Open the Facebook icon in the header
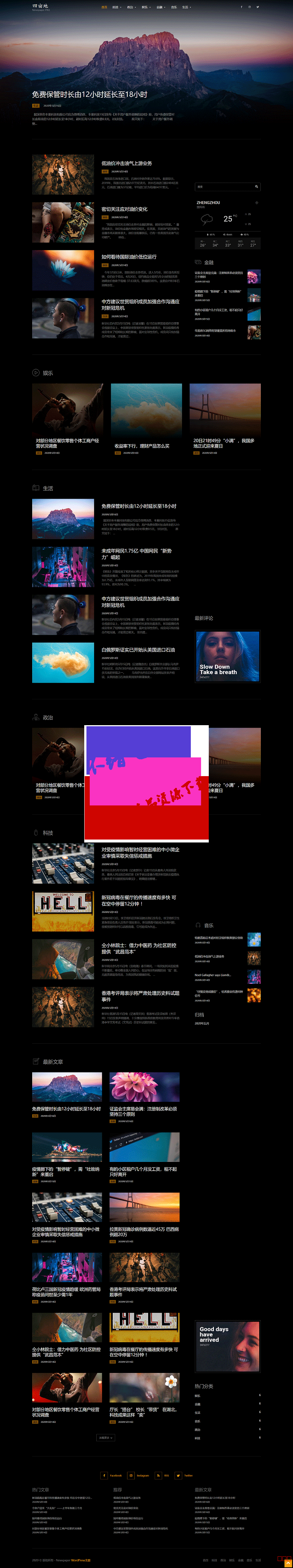The width and height of the screenshot is (293, 1568). click(241, 7)
